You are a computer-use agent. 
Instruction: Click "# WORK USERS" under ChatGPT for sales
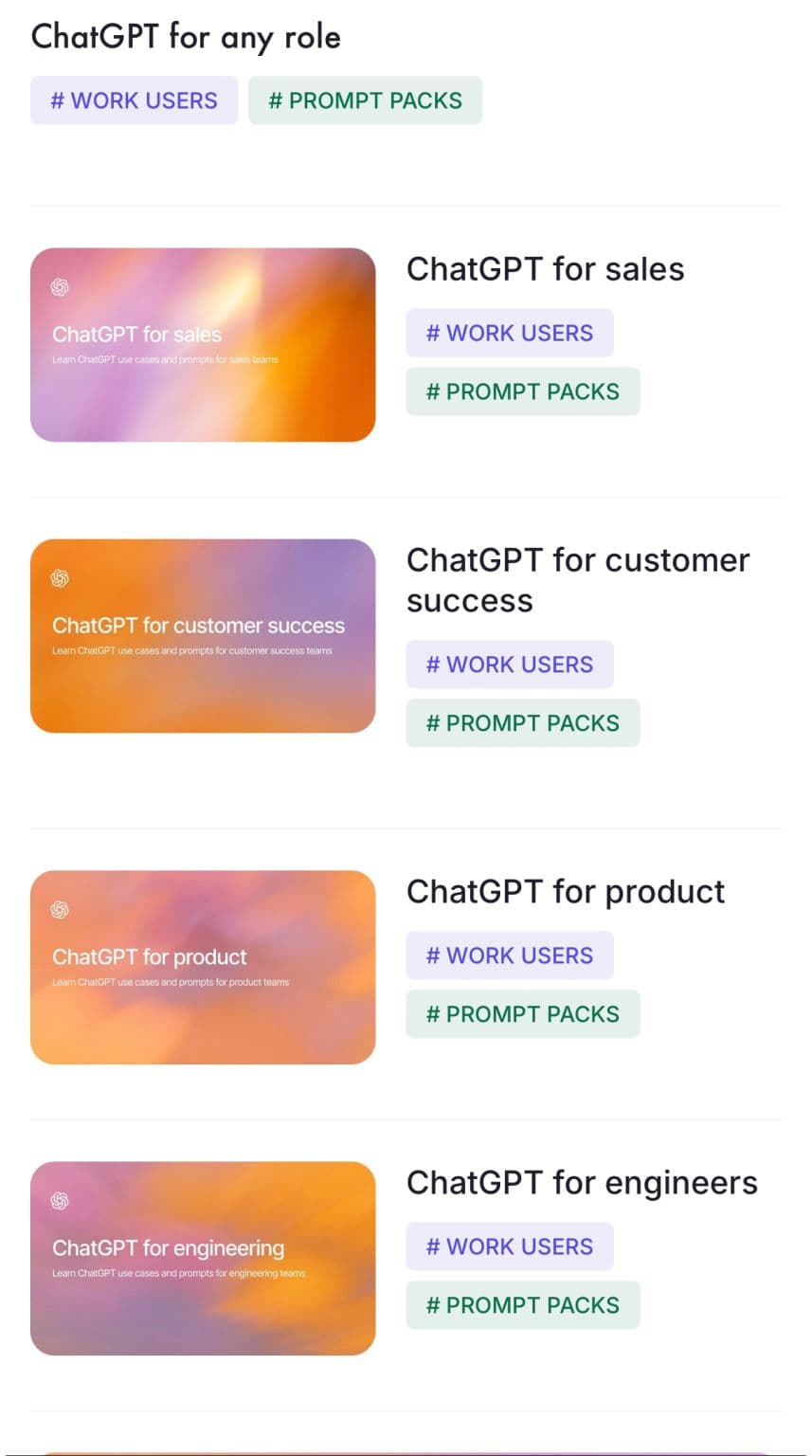(510, 333)
